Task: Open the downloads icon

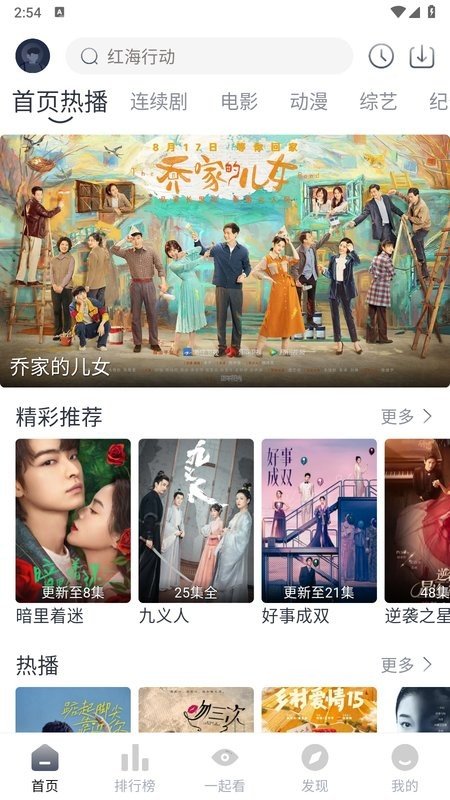Action: (422, 56)
